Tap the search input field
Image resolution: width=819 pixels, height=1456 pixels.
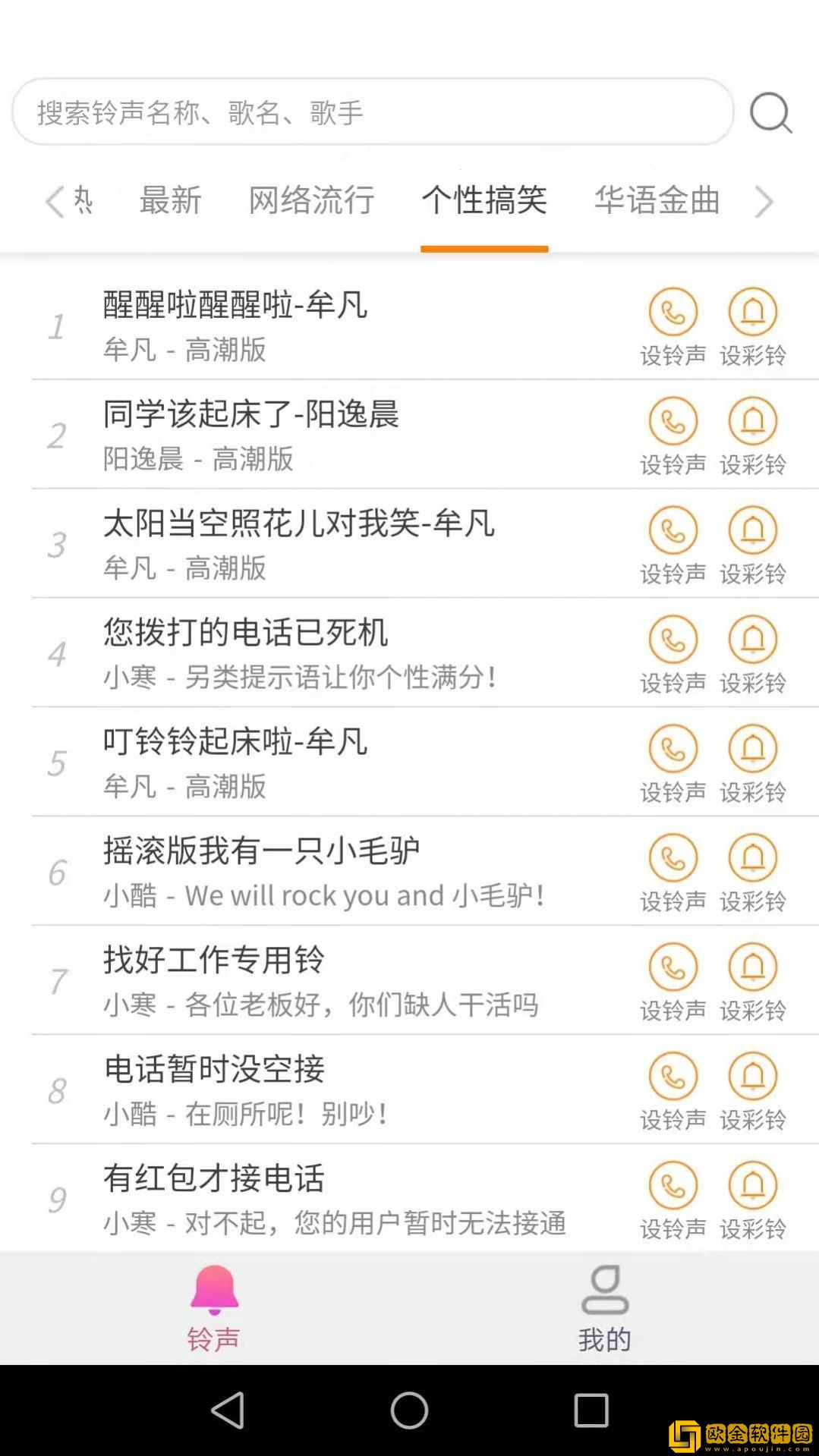[x=304, y=112]
